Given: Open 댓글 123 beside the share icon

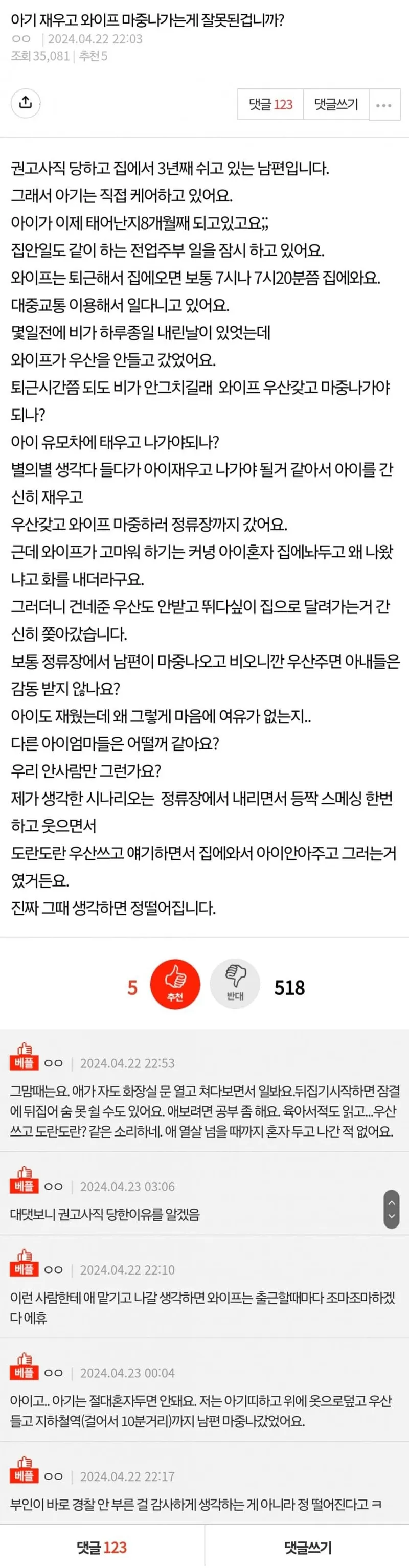Looking at the screenshot, I should pos(270,105).
